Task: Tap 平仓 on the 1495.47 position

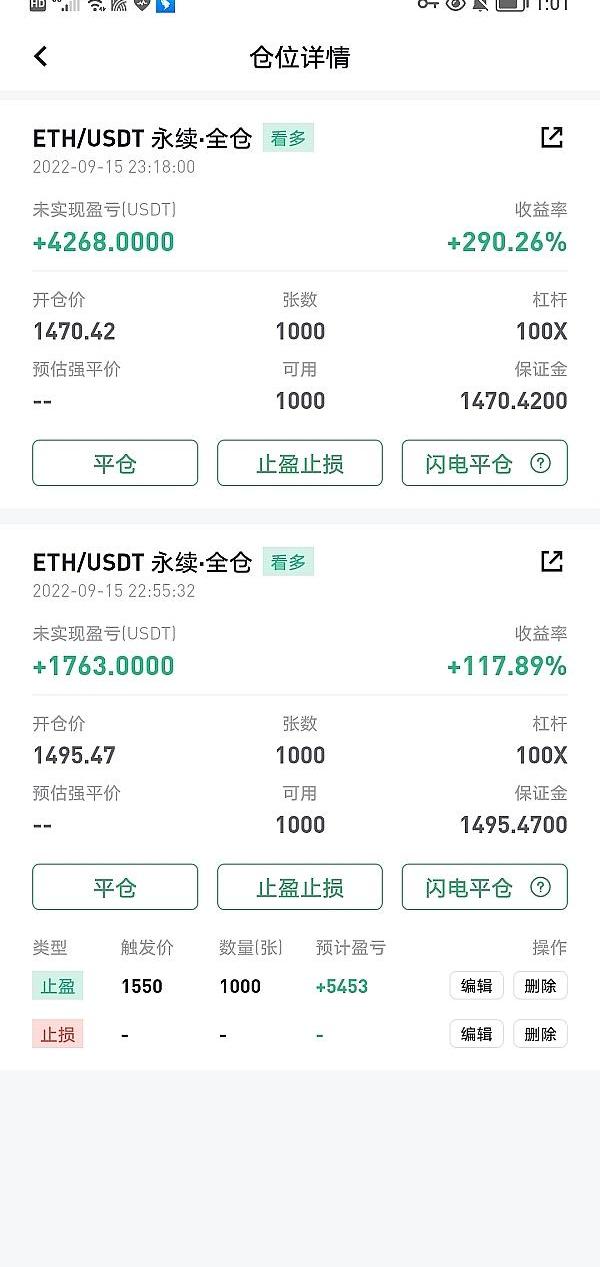Action: 115,887
